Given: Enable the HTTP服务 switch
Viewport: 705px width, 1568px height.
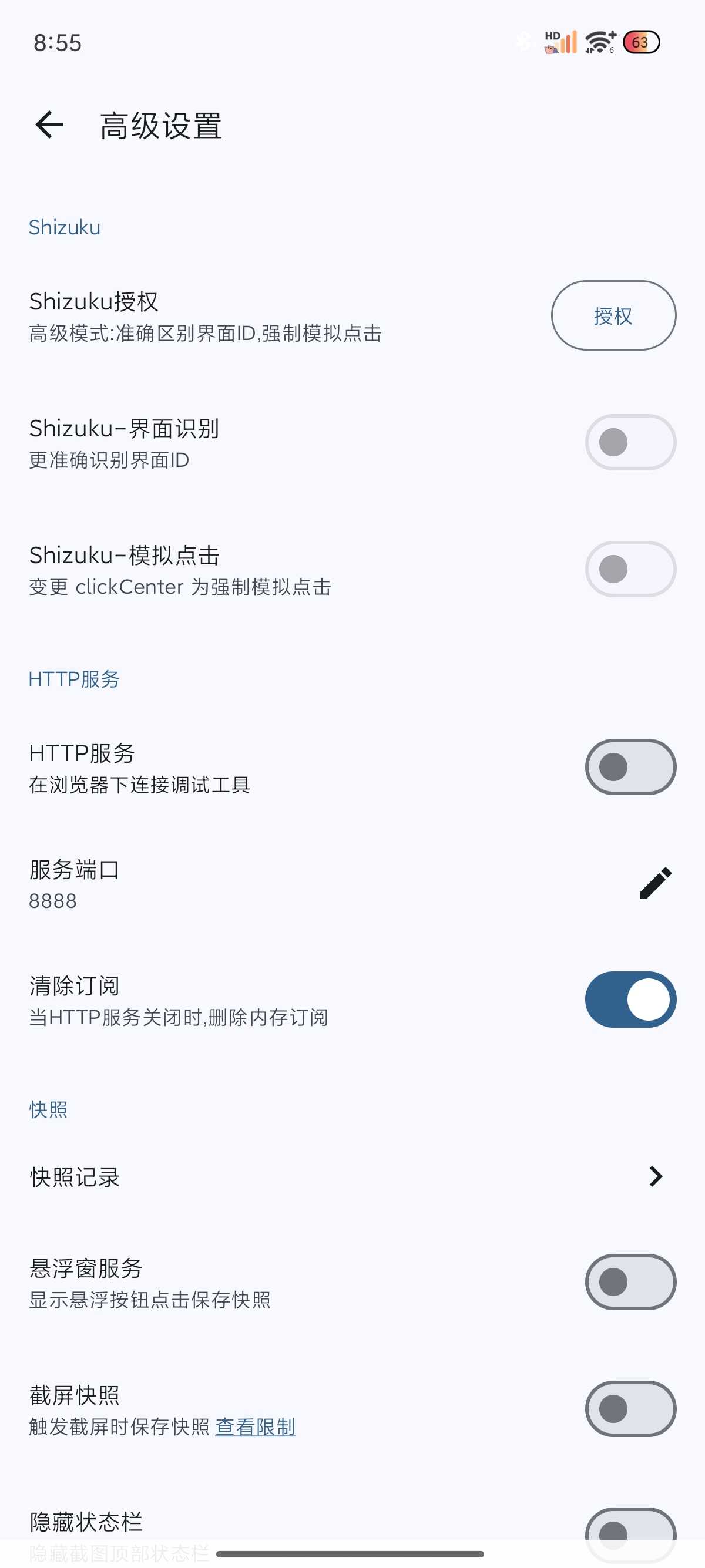Looking at the screenshot, I should point(630,767).
